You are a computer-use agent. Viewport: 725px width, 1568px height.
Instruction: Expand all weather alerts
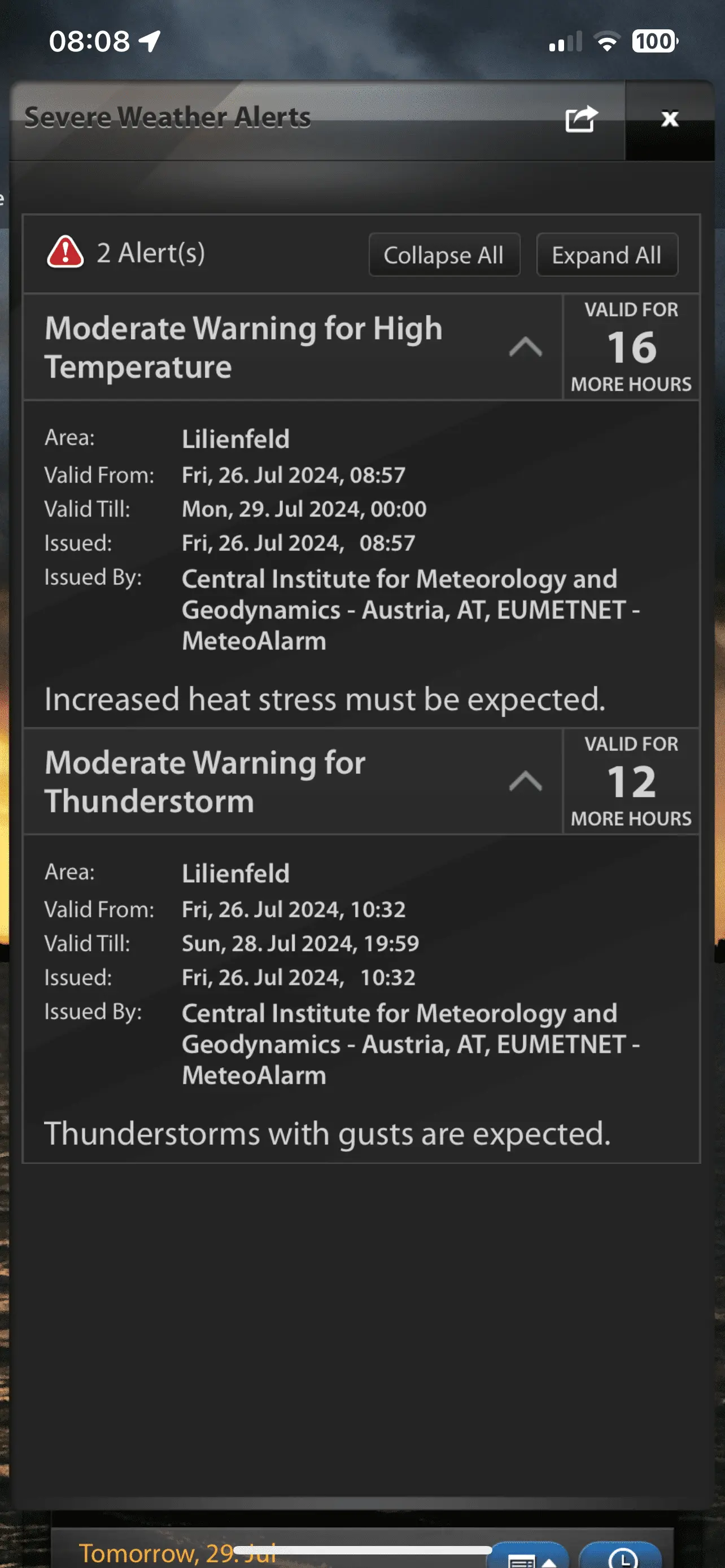(x=606, y=255)
